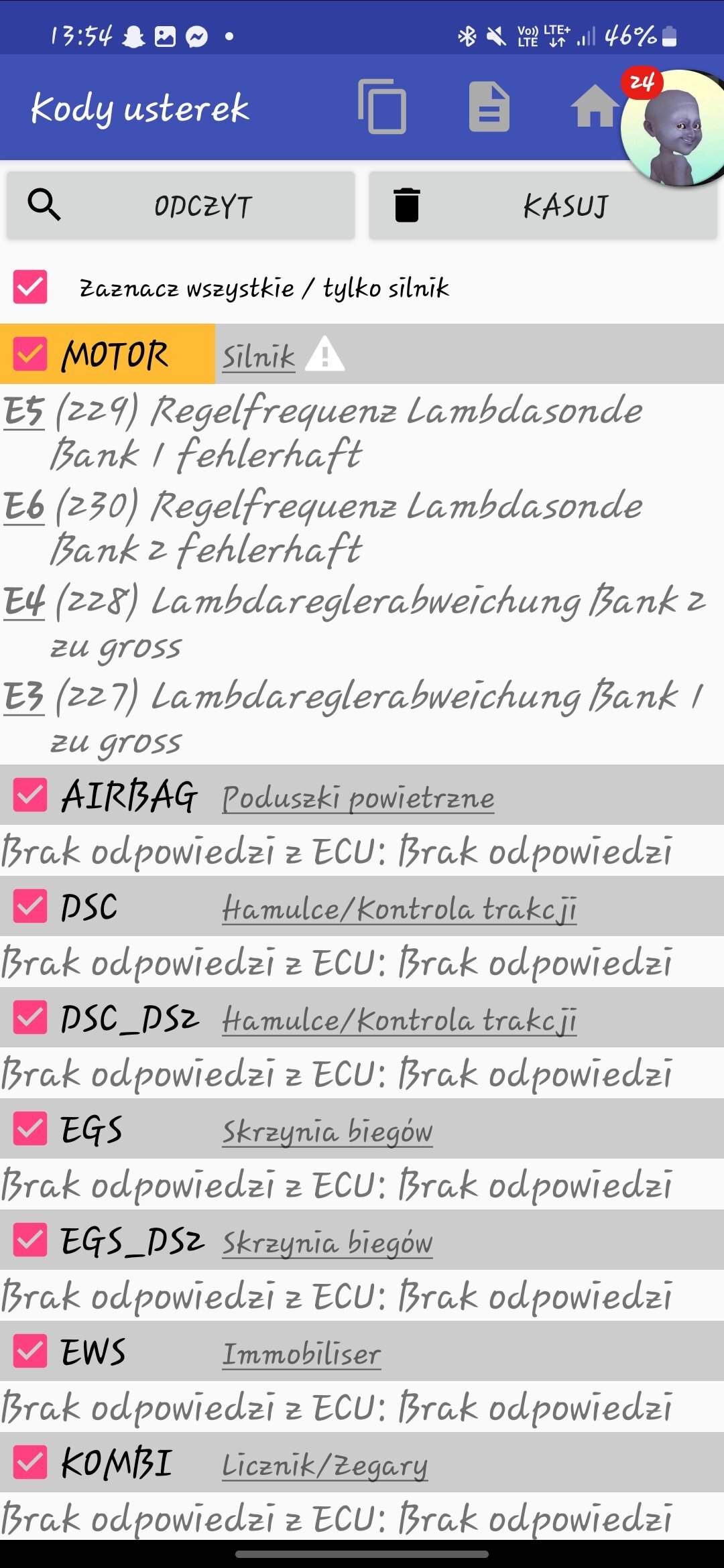The width and height of the screenshot is (724, 1568).
Task: Open fault code E3 details
Action: click(x=24, y=696)
